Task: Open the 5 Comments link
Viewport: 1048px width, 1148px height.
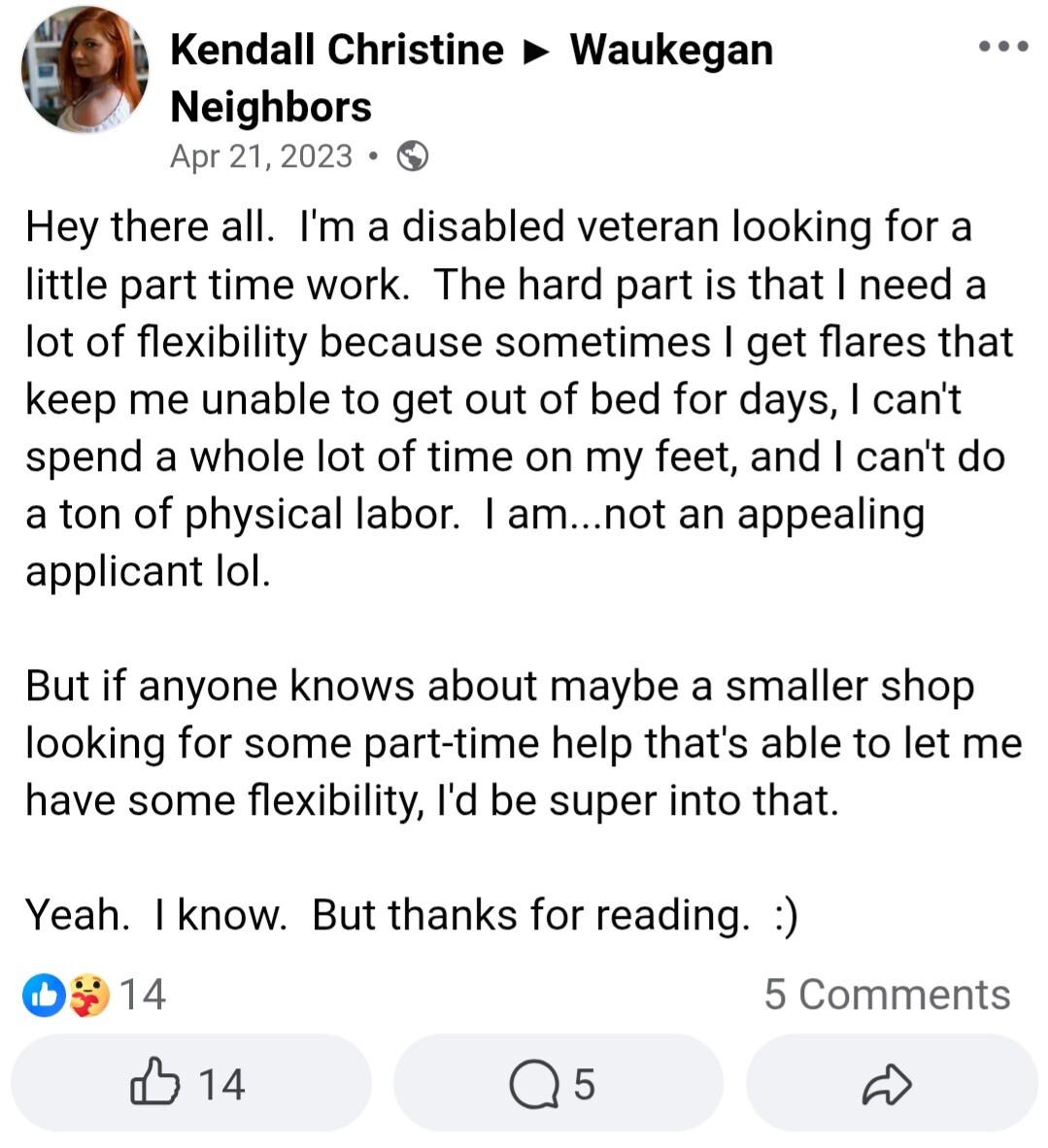Action: click(x=886, y=995)
